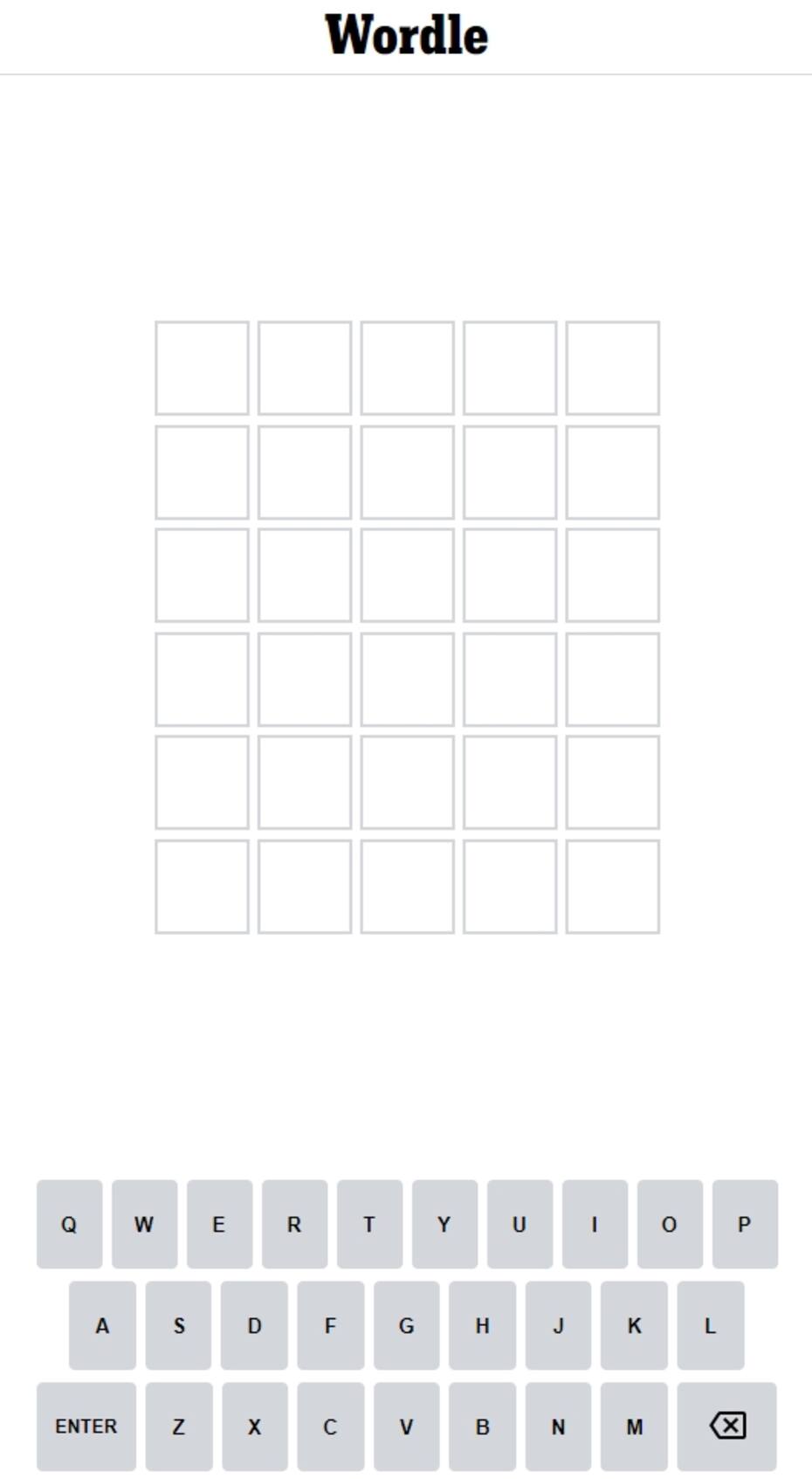Add the letter A to the guess
Screen dimensions: 812x1479
click(x=102, y=1325)
